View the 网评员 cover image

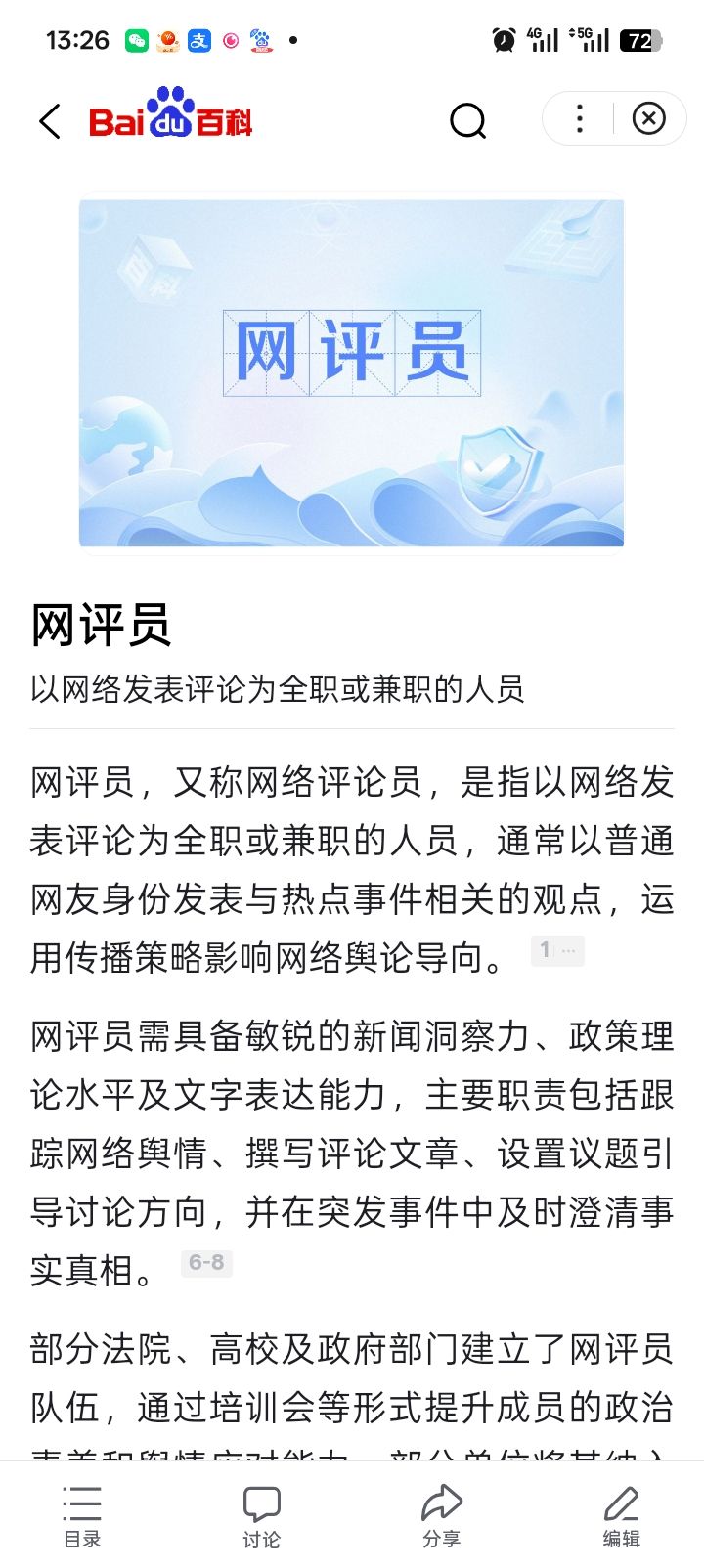(351, 372)
